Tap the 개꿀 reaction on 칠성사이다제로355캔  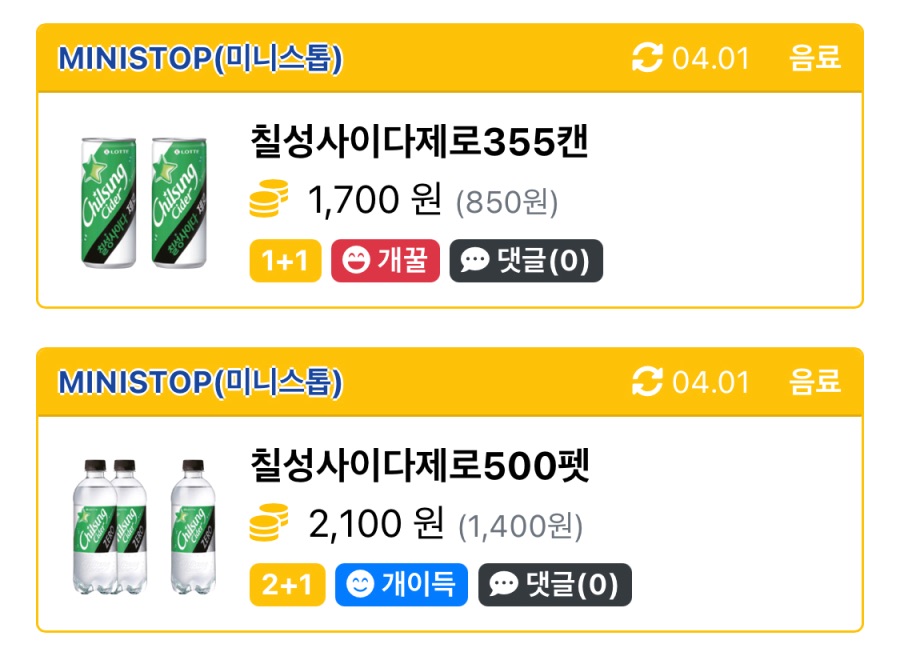point(385,261)
